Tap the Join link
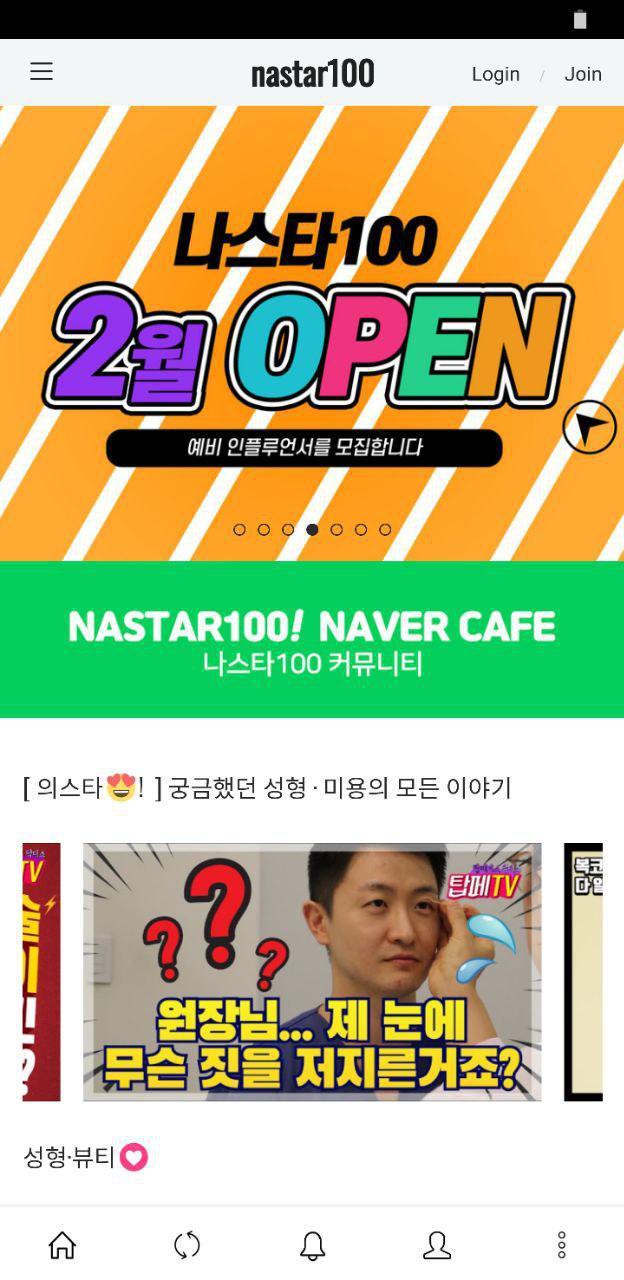Image resolution: width=624 pixels, height=1280 pixels. [583, 74]
